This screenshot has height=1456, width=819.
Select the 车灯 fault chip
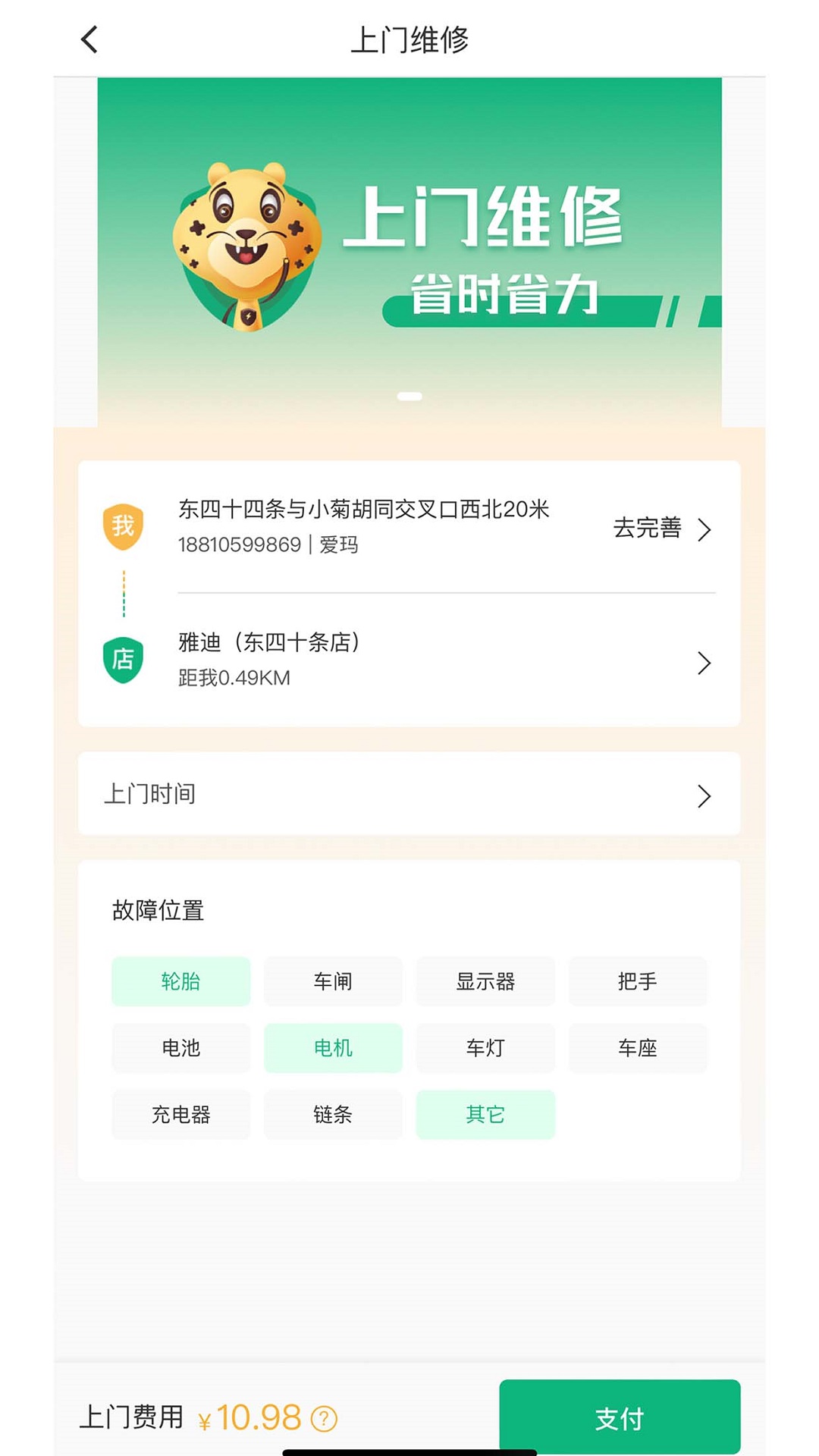pyautogui.click(x=485, y=1048)
